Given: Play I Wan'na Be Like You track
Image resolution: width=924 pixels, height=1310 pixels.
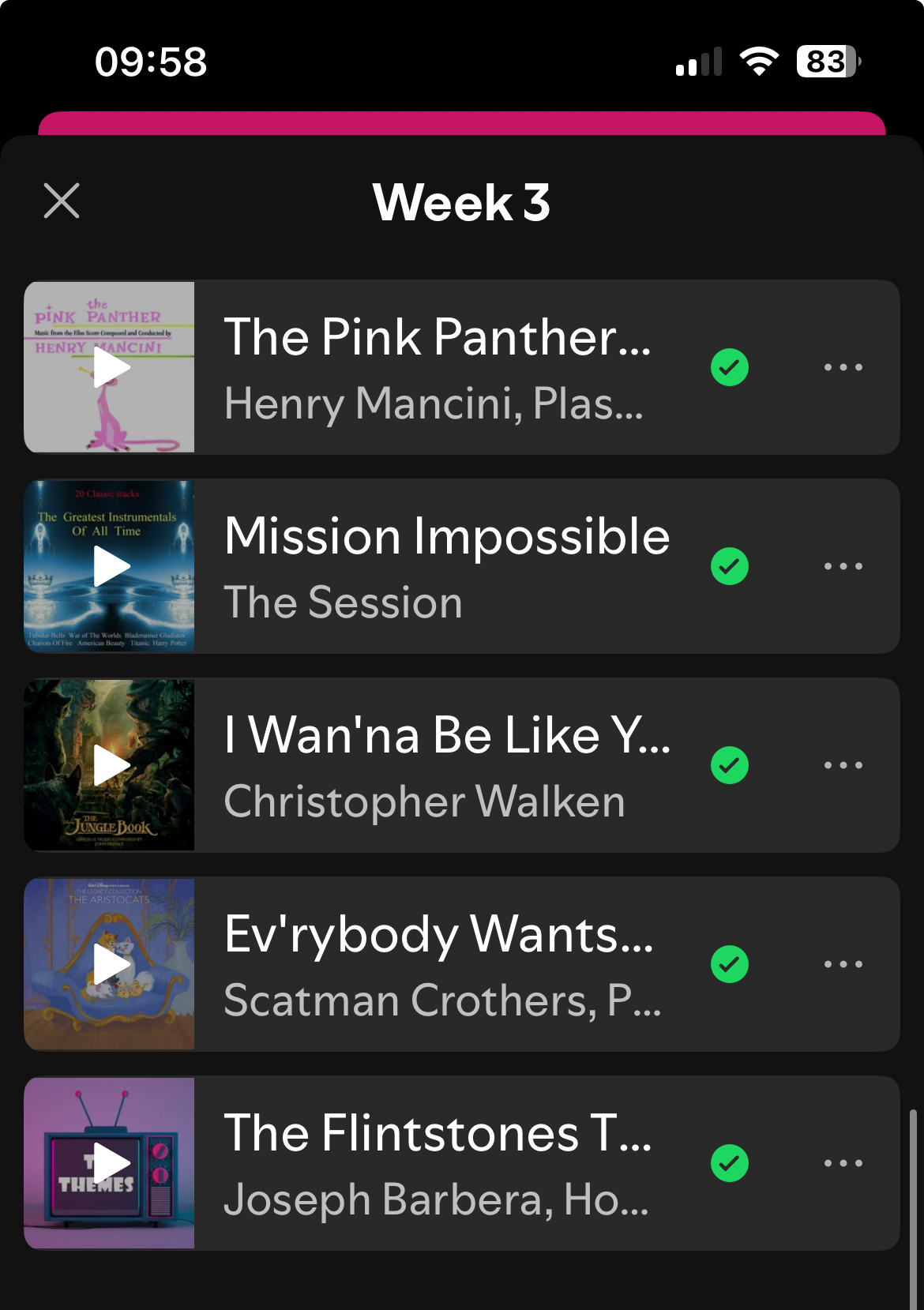Looking at the screenshot, I should [110, 765].
